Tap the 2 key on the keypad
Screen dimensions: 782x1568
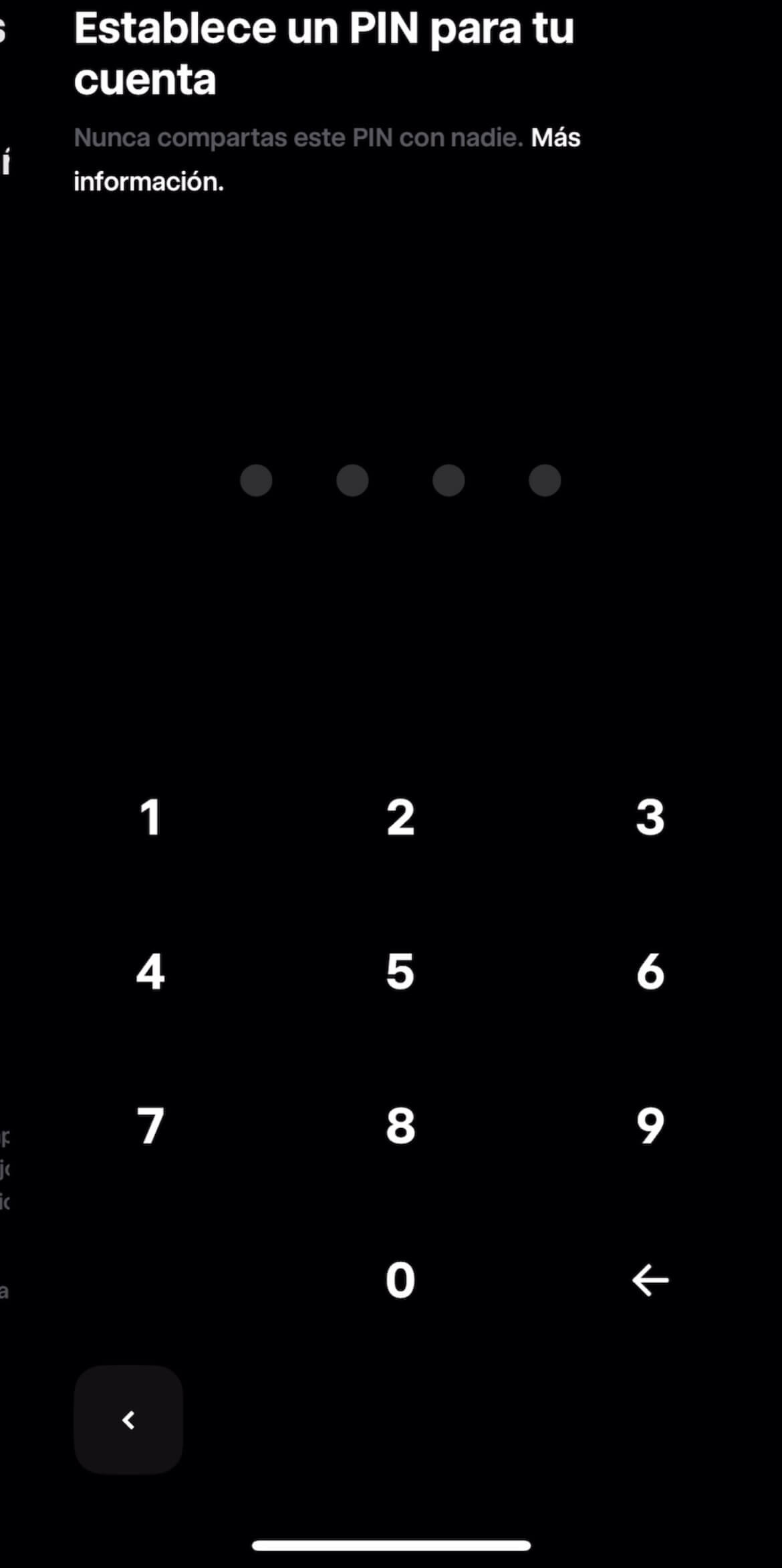click(400, 817)
